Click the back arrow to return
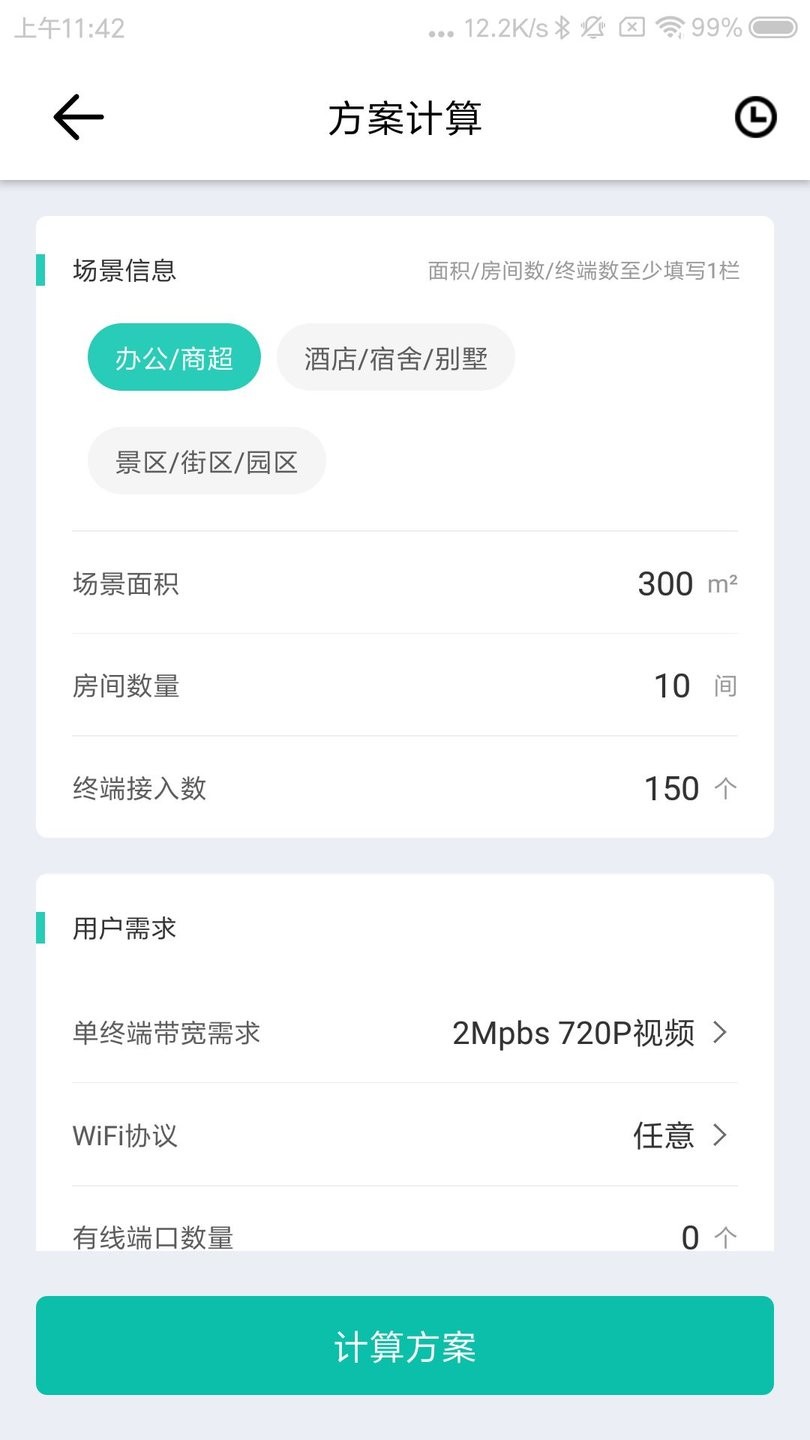Screen dimensions: 810x1440 tap(76, 117)
